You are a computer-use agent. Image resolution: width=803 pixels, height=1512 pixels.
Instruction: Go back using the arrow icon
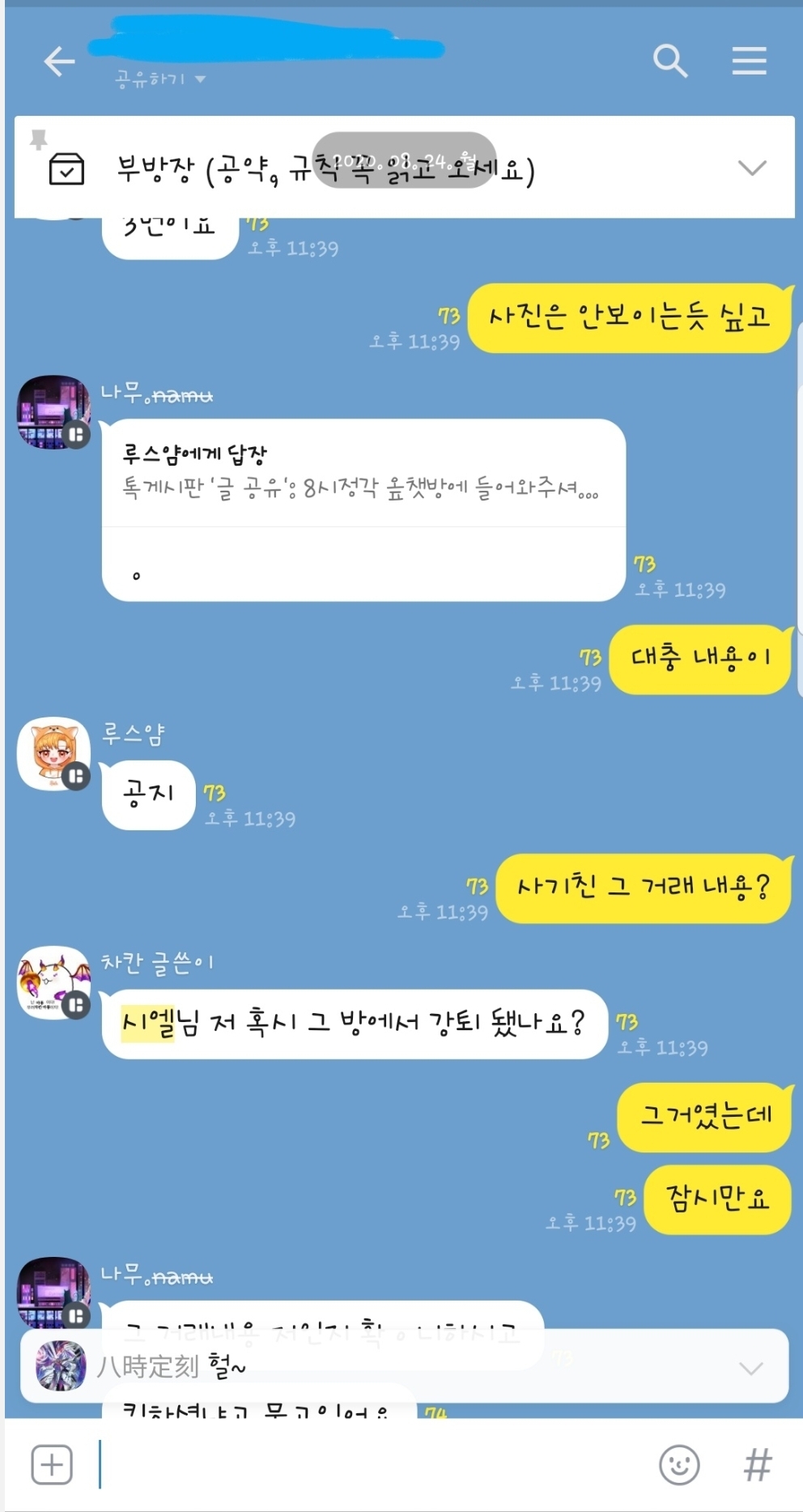(x=59, y=61)
